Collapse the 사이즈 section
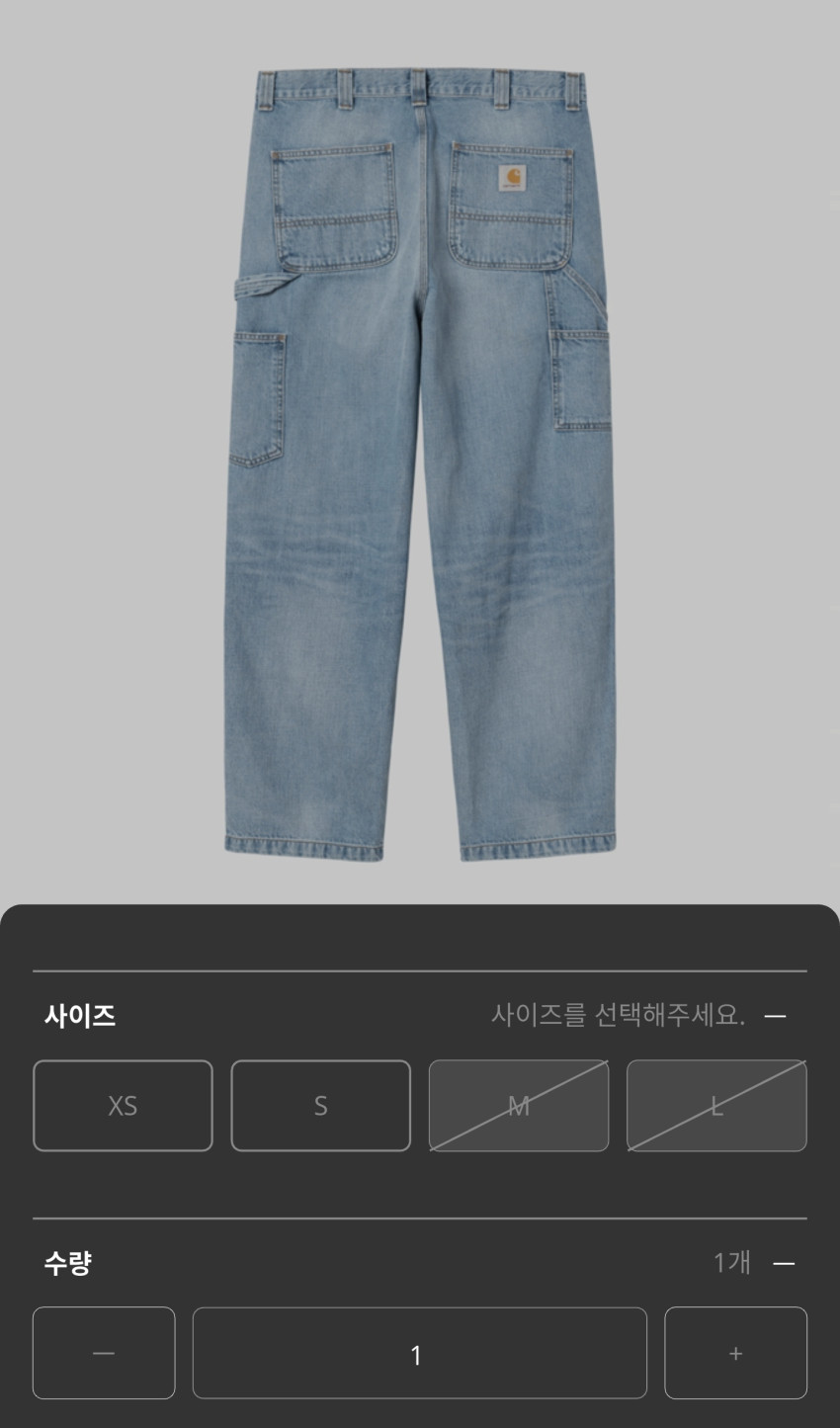 pyautogui.click(x=776, y=1016)
